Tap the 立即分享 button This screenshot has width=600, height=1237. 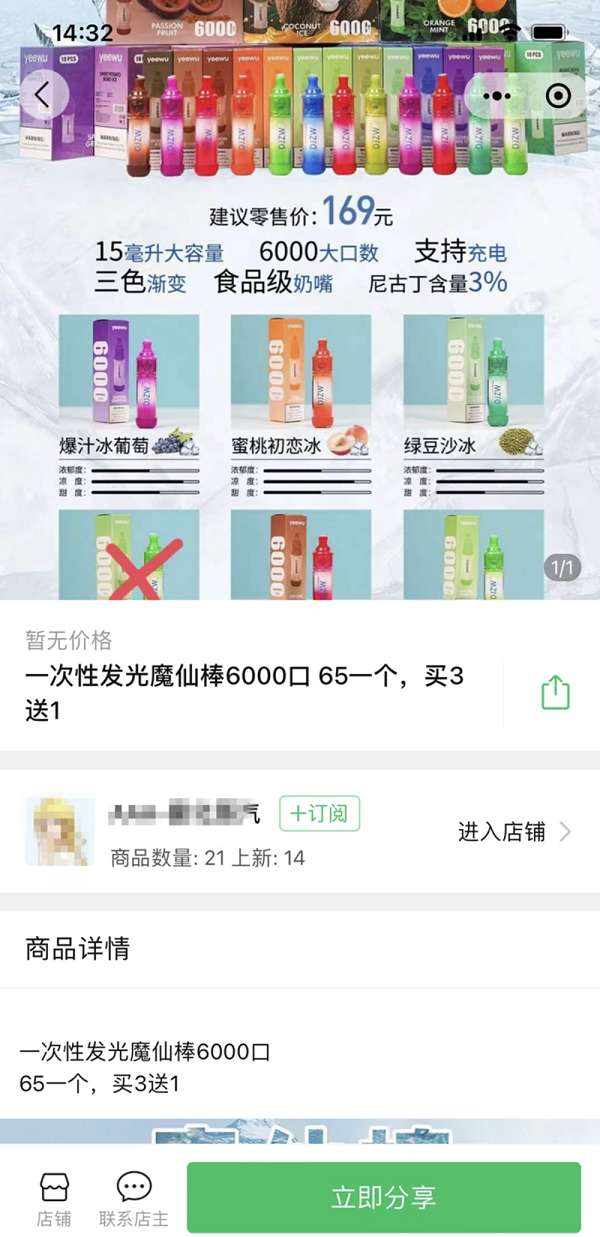[383, 1197]
